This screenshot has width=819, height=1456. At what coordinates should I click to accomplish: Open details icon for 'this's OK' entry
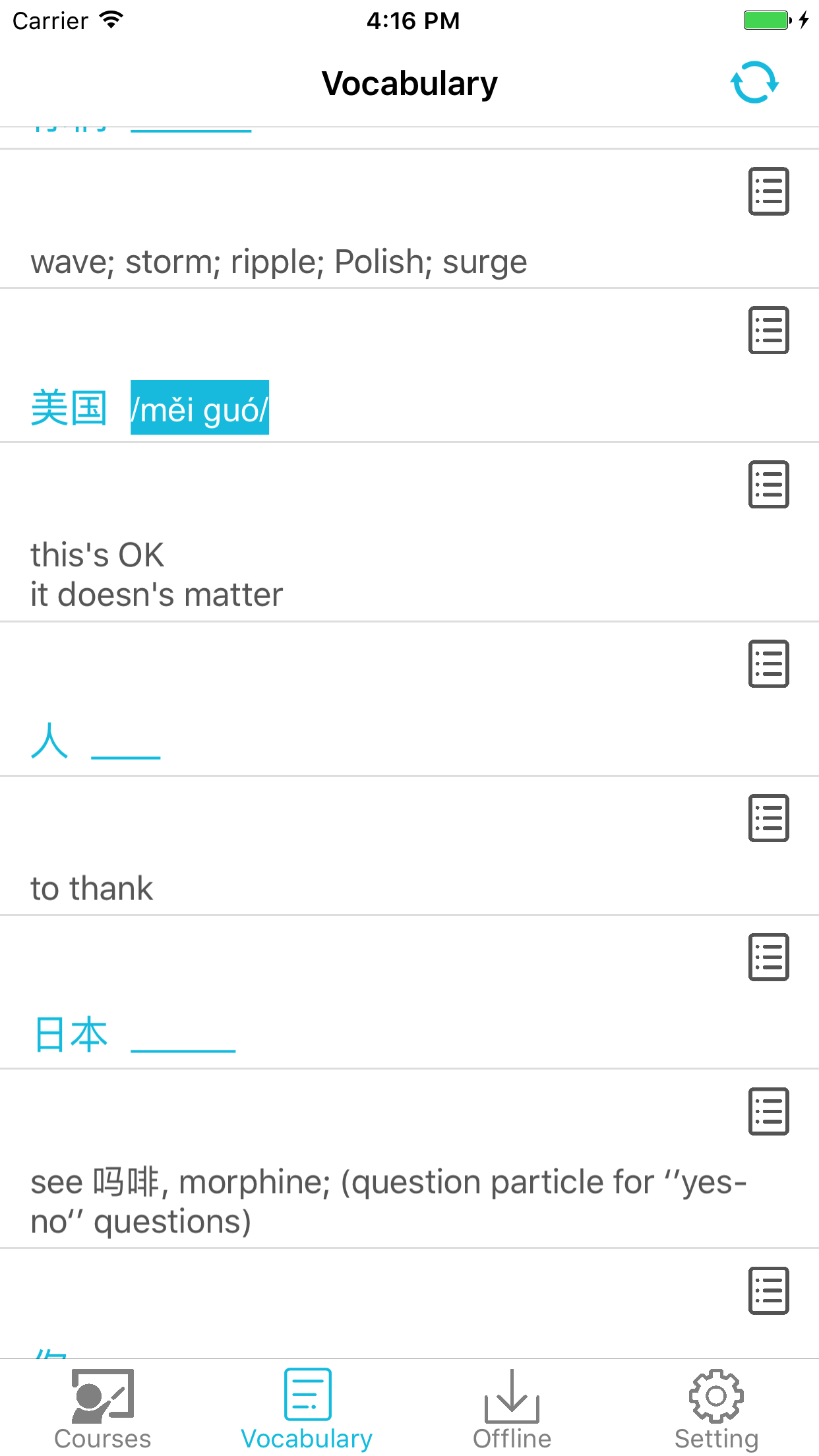pyautogui.click(x=768, y=484)
